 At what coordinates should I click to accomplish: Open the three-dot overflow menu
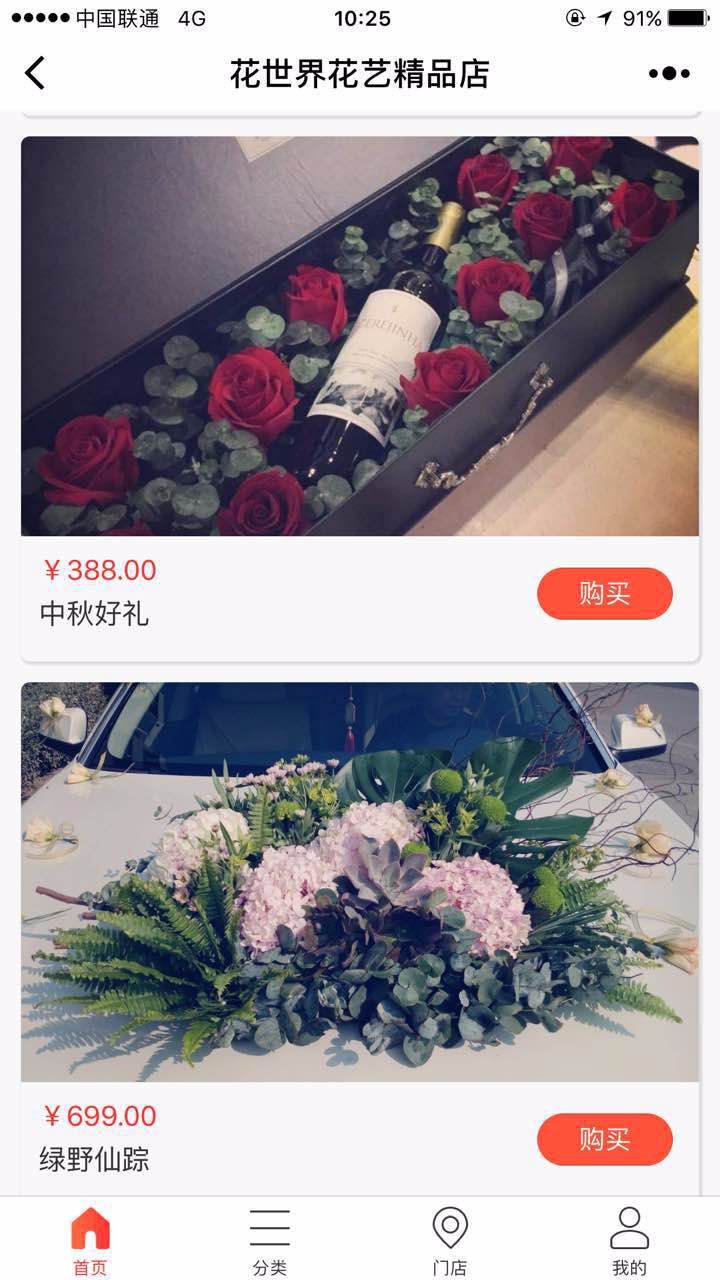669,73
